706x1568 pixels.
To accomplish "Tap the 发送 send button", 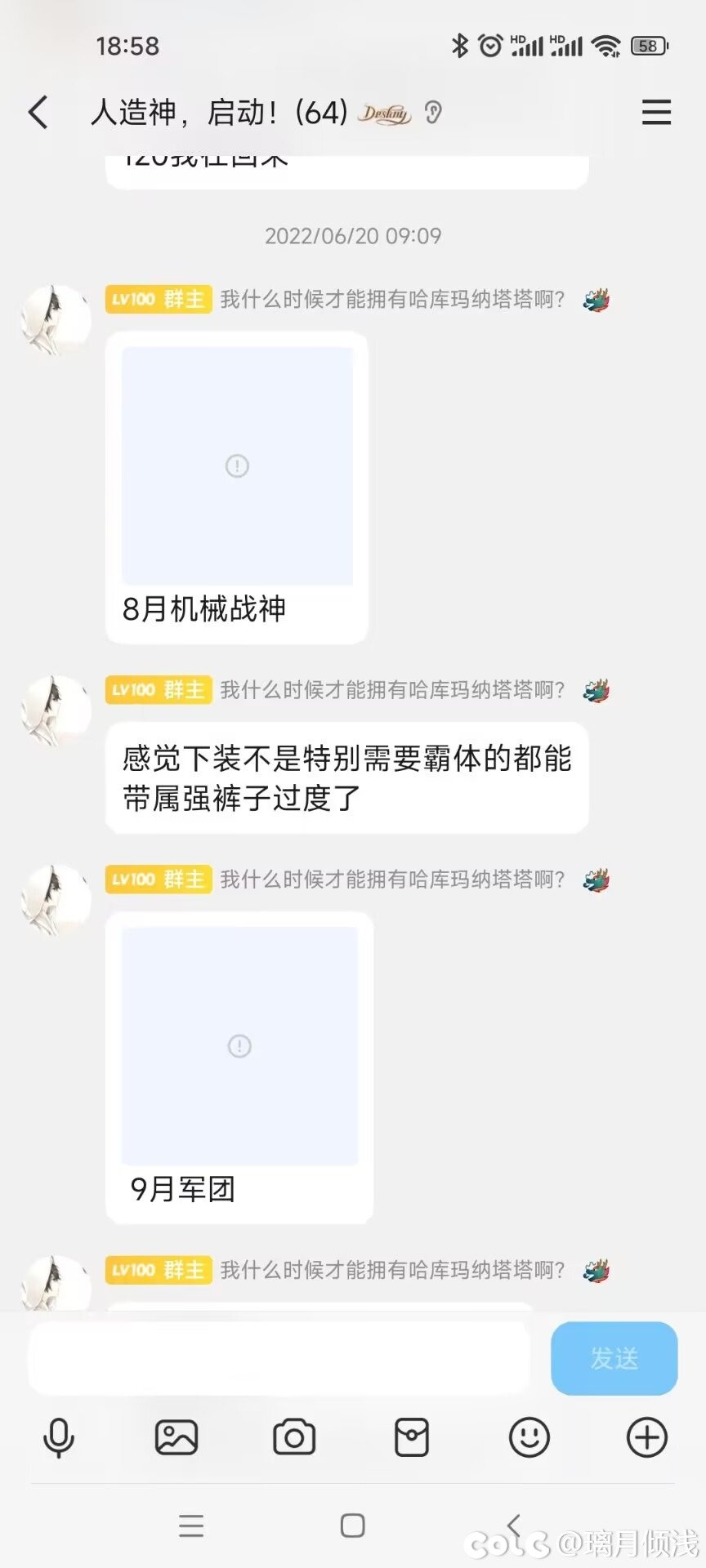I will [x=614, y=1358].
